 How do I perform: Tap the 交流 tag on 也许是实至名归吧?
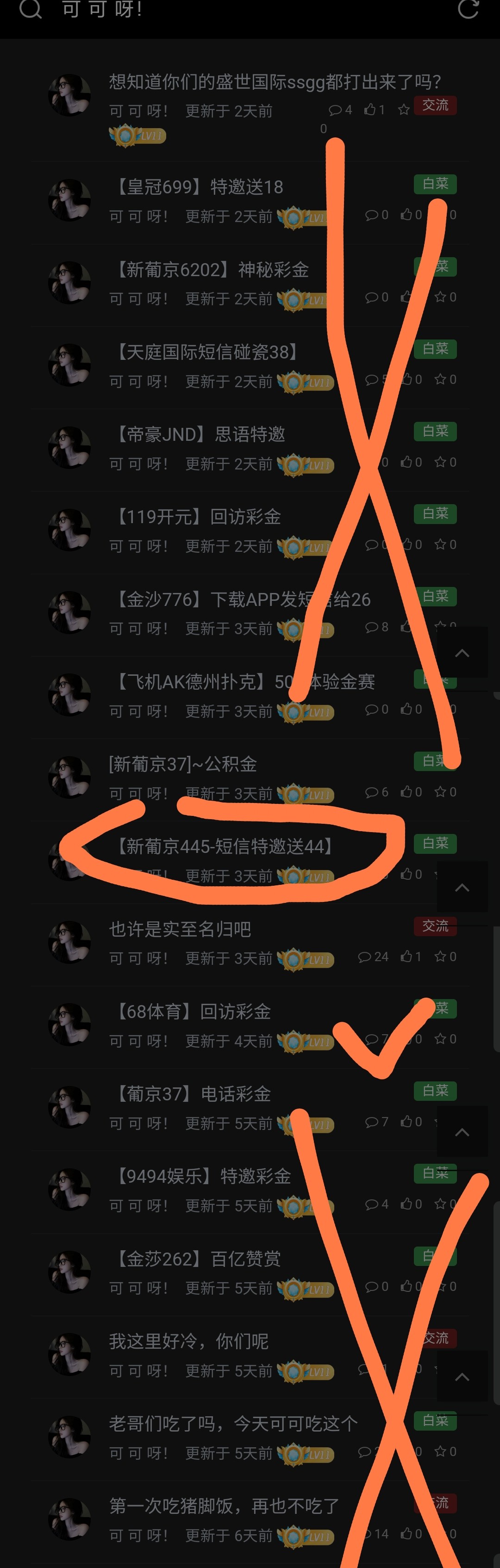[435, 926]
